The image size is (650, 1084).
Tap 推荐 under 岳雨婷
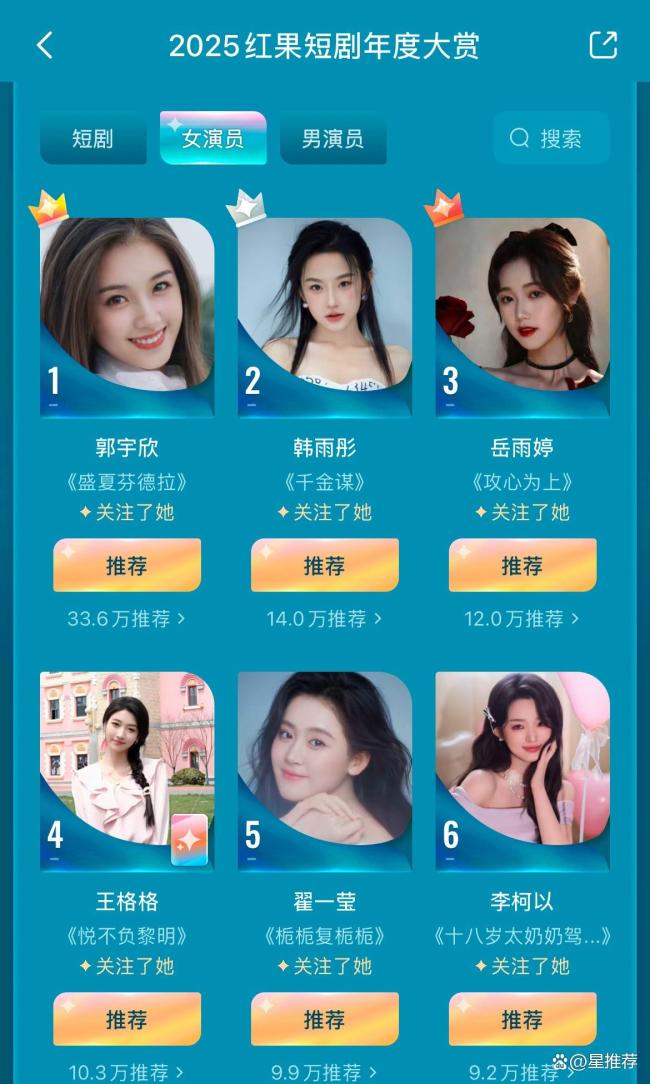522,565
